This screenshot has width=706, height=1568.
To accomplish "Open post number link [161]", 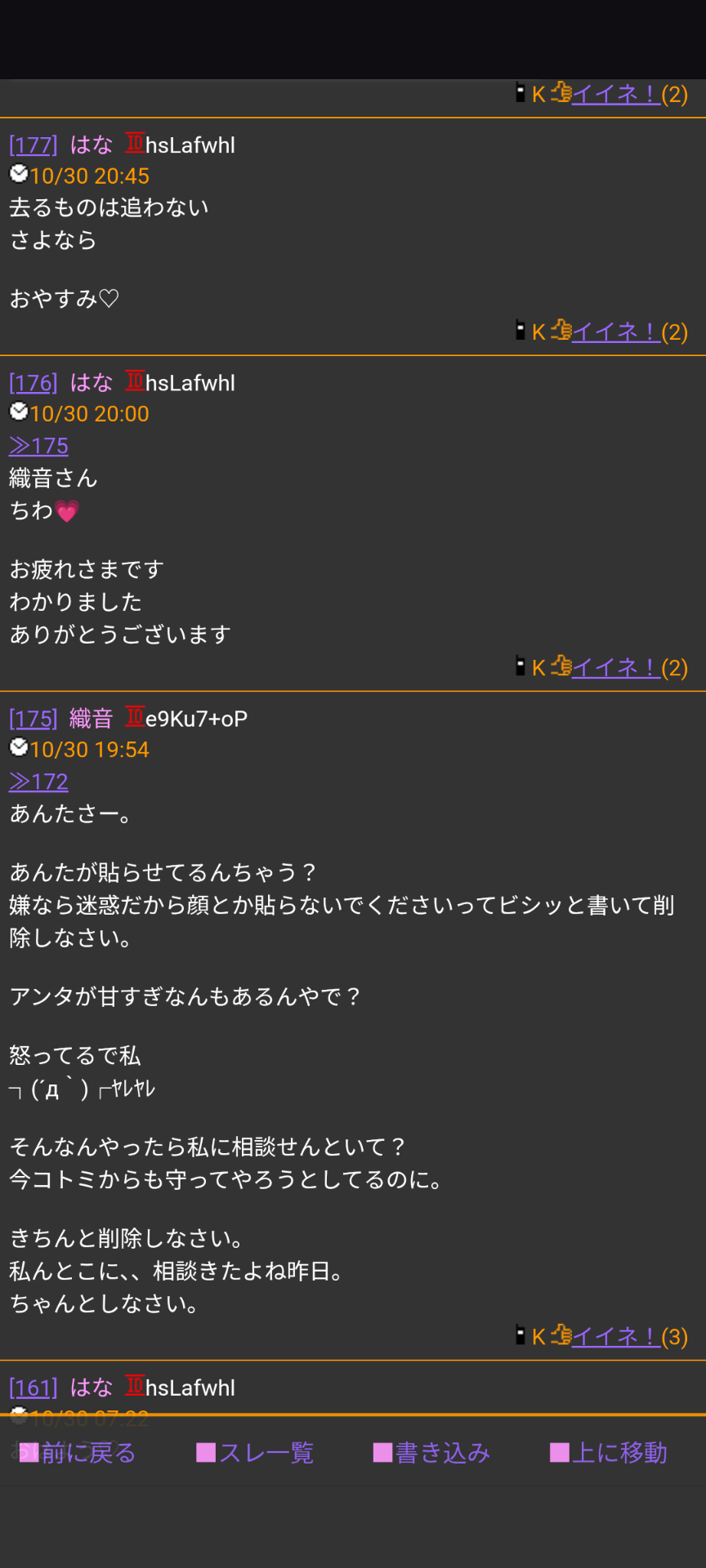I will (x=33, y=1388).
